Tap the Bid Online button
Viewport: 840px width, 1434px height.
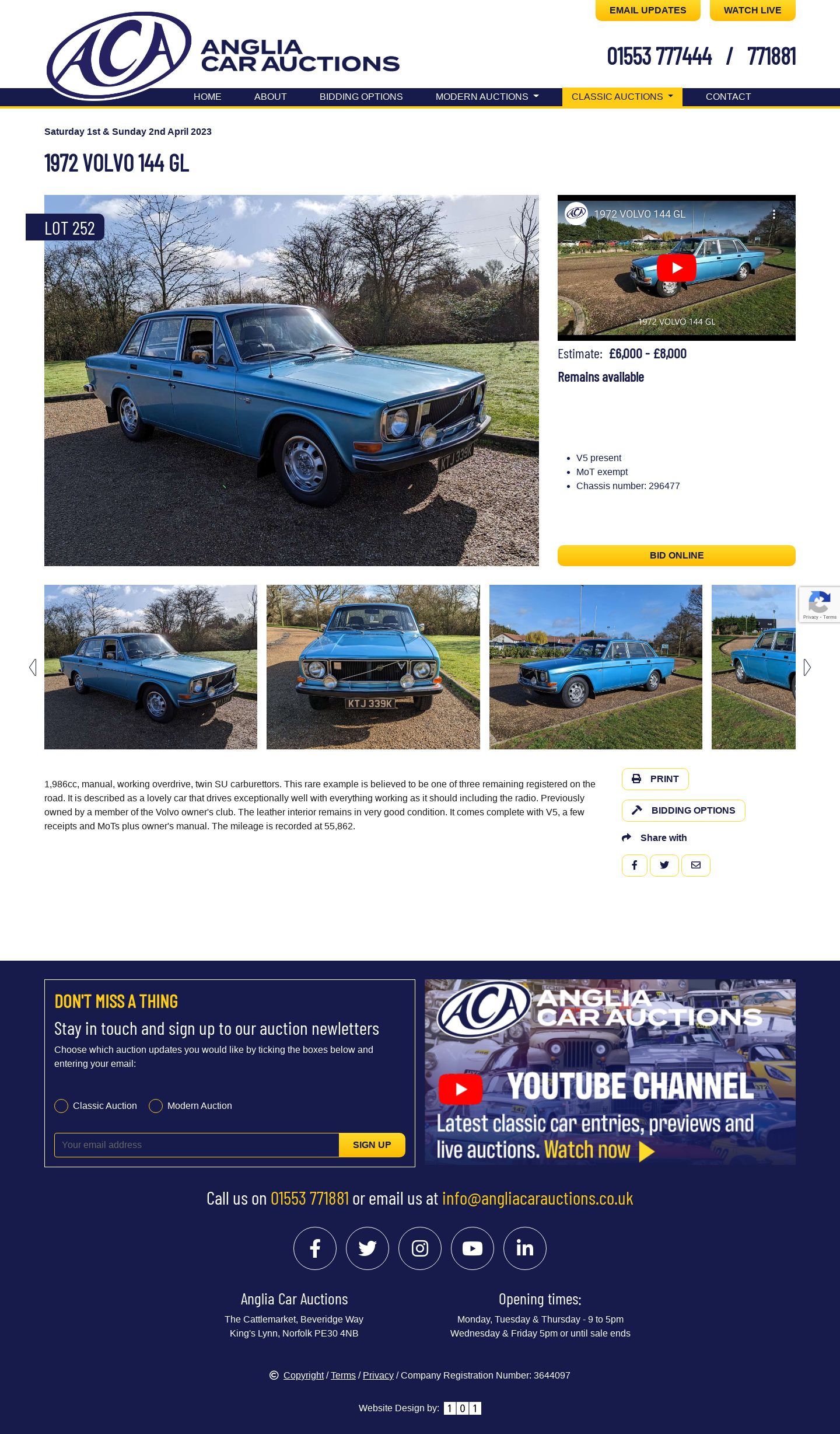point(676,556)
